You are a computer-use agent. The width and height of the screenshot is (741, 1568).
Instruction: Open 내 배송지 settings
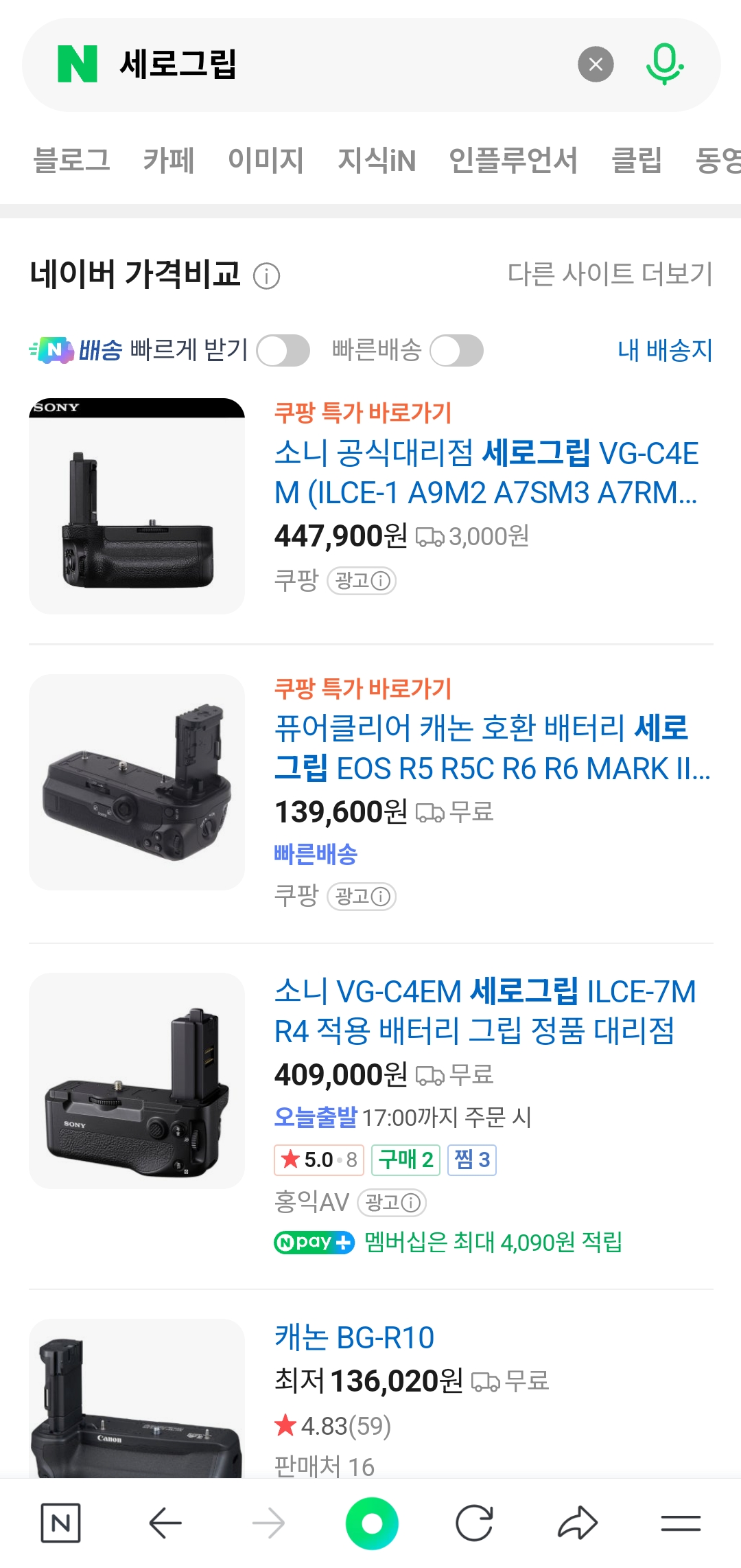(x=664, y=350)
